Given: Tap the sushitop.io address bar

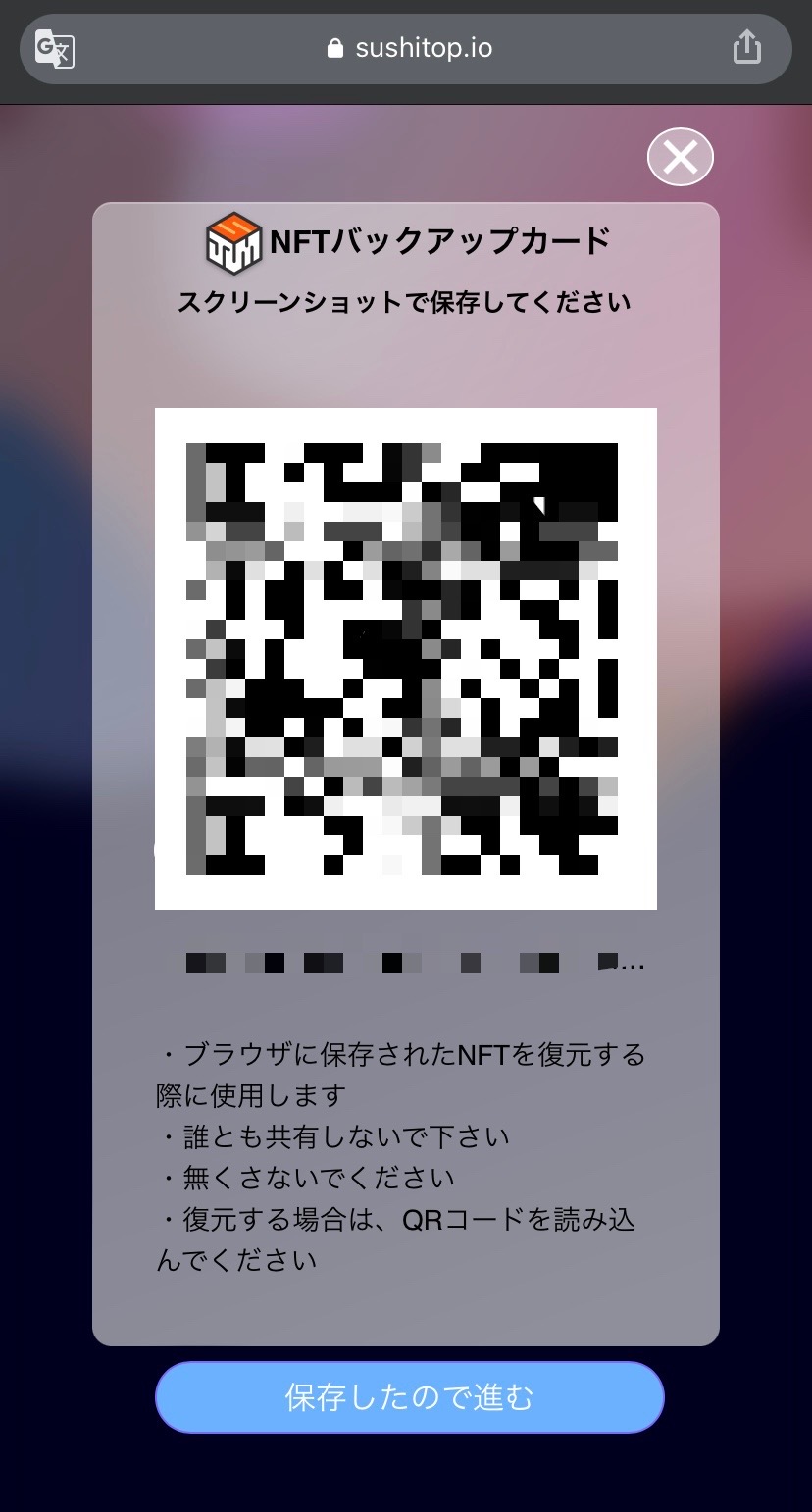Looking at the screenshot, I should 410,48.
